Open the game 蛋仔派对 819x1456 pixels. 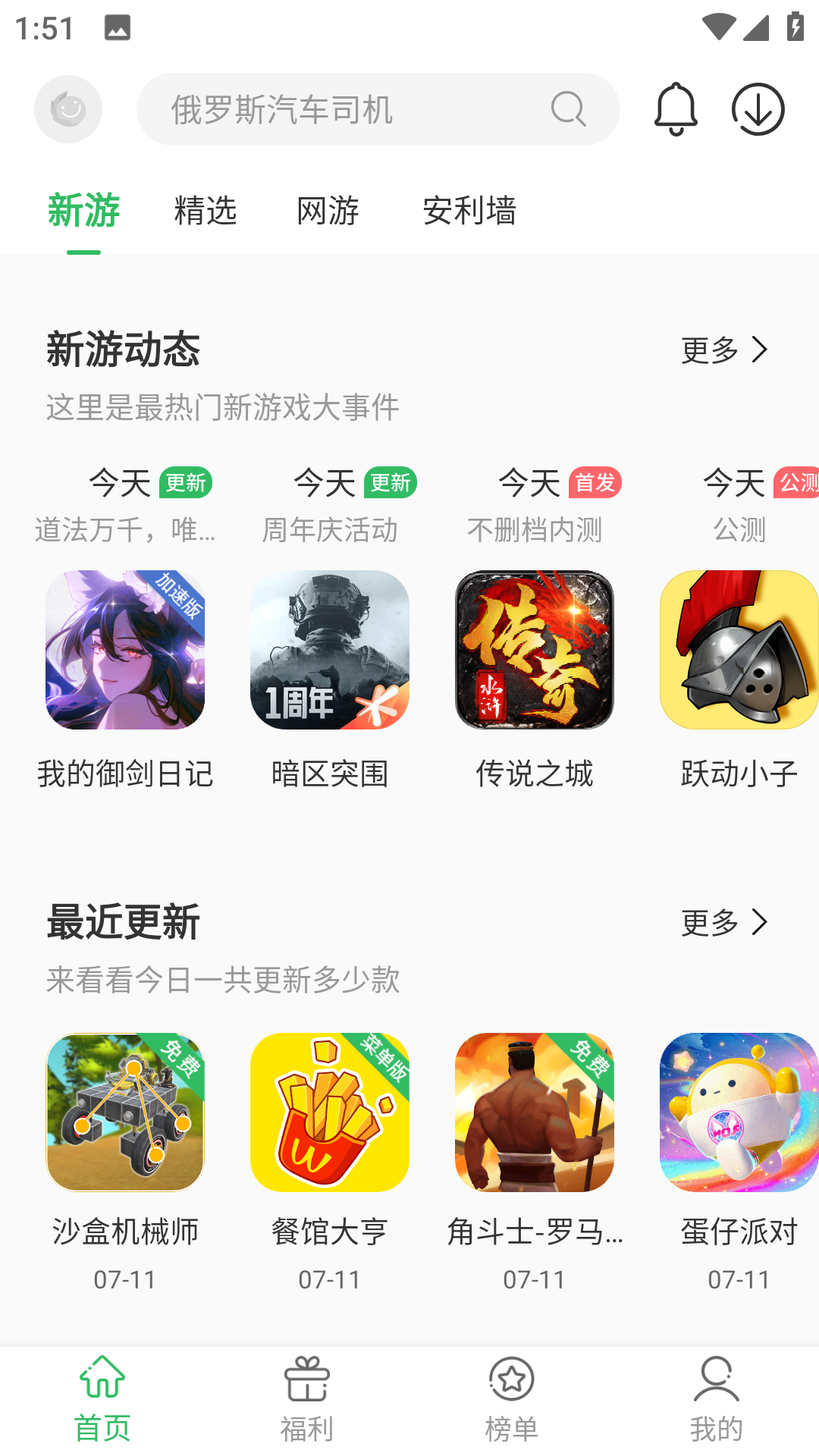coord(739,1112)
